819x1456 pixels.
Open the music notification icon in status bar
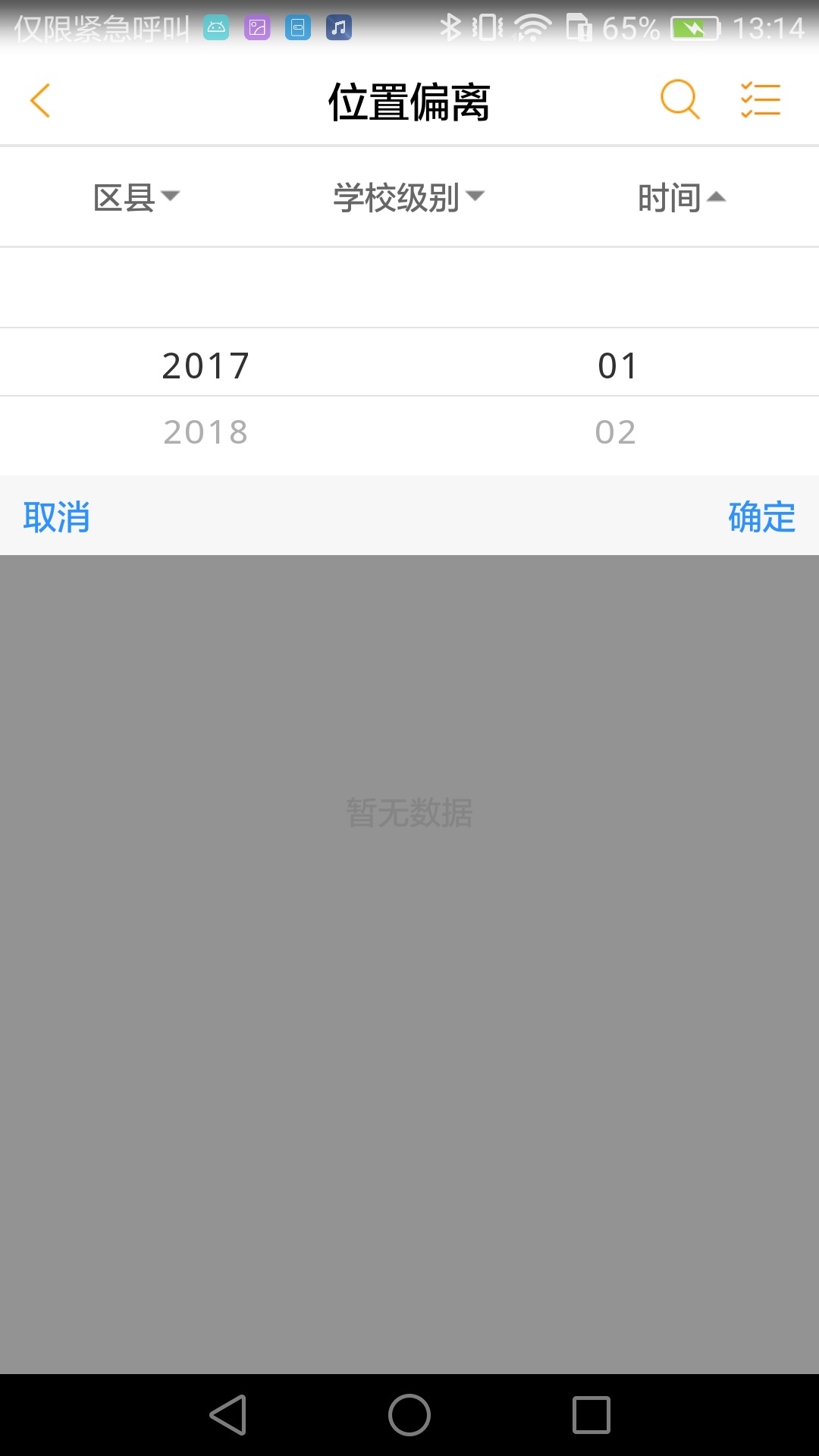click(339, 27)
